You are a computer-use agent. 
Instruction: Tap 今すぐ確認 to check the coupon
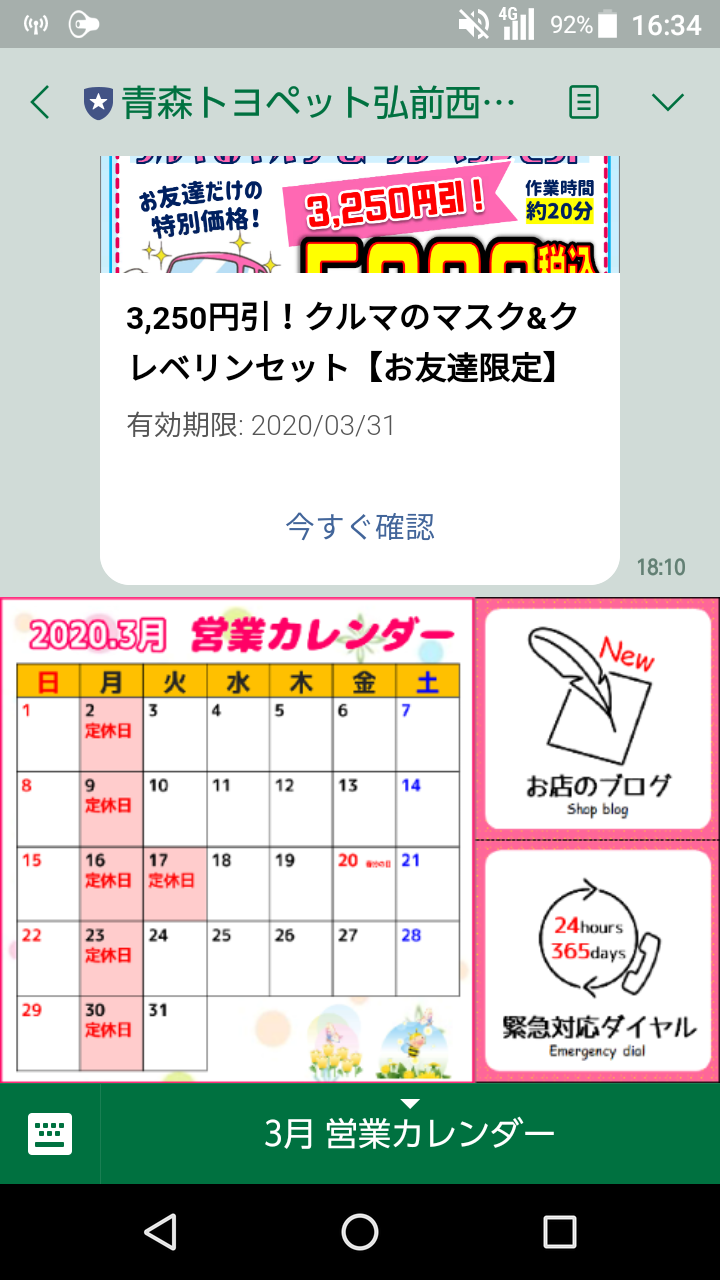(360, 527)
